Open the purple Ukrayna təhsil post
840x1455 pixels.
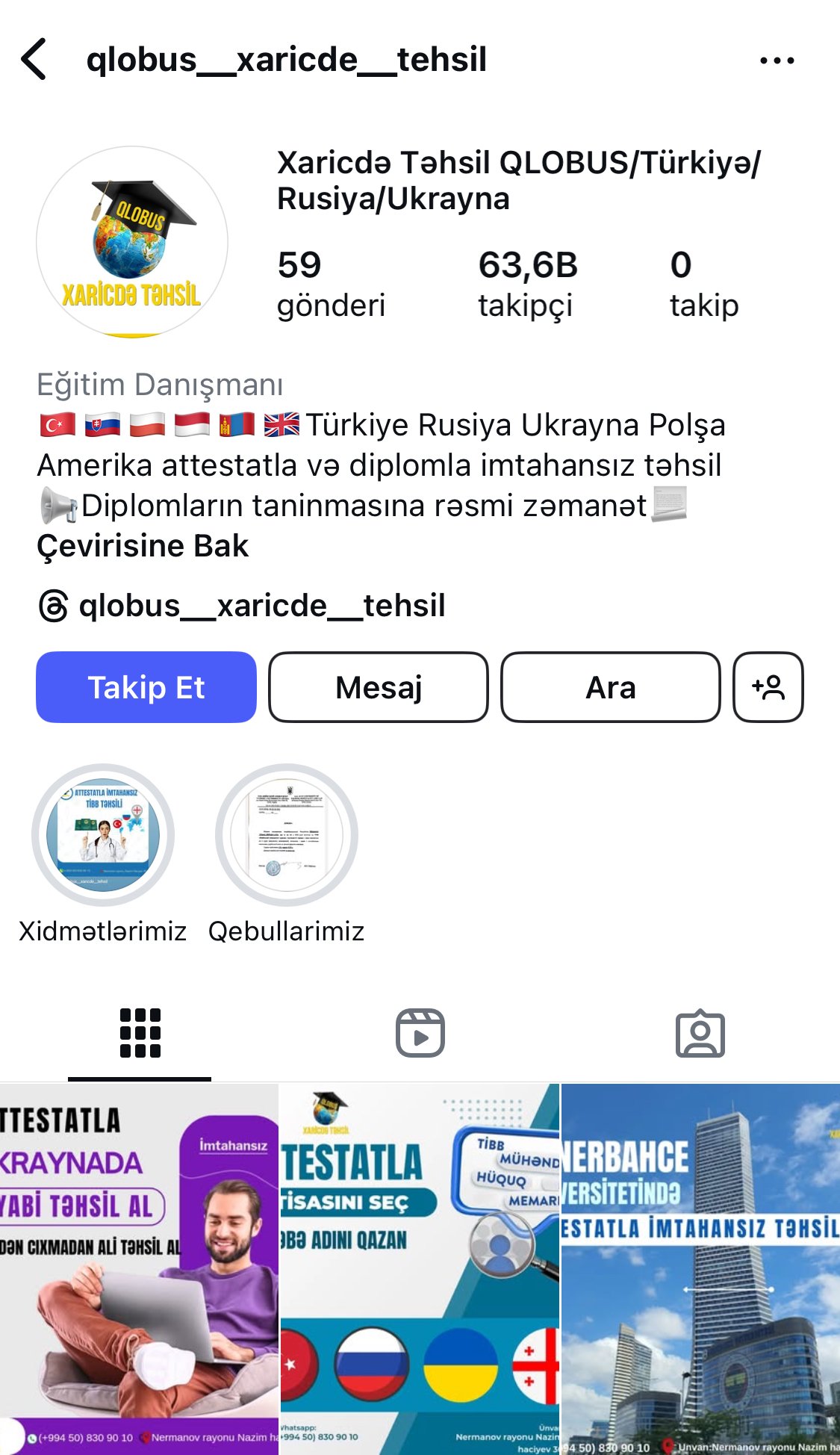[139, 1269]
